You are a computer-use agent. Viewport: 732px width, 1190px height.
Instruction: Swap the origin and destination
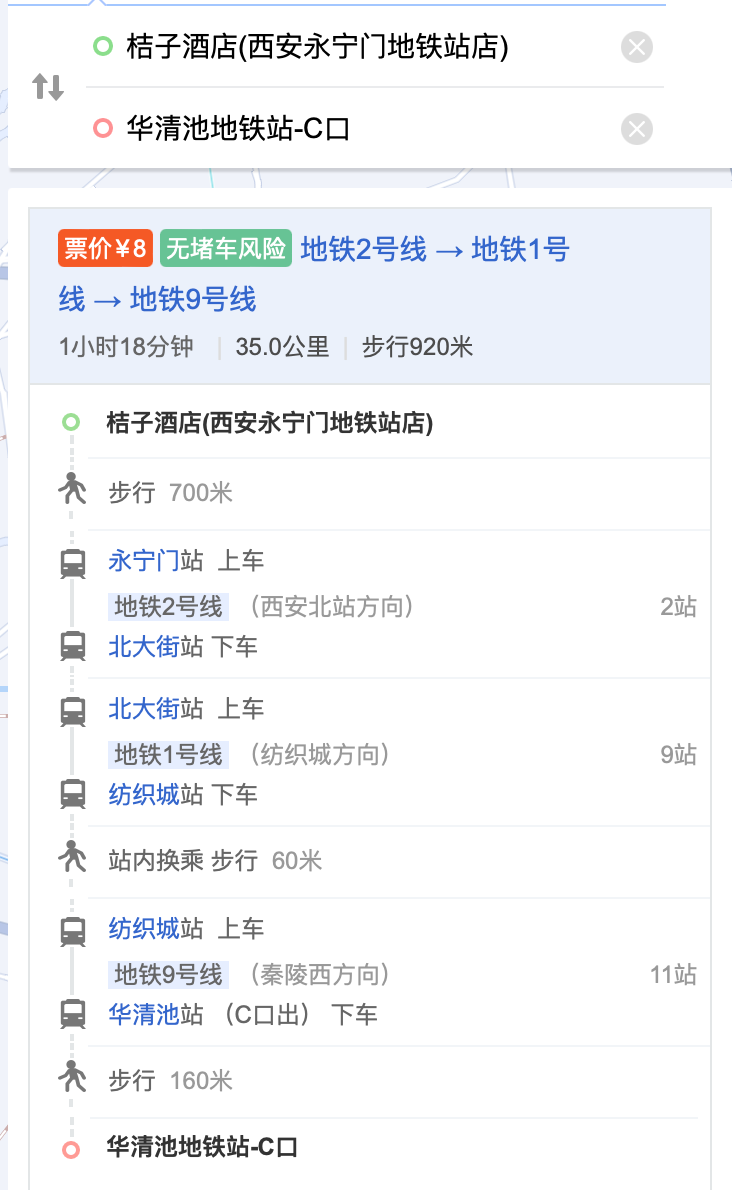coord(48,87)
